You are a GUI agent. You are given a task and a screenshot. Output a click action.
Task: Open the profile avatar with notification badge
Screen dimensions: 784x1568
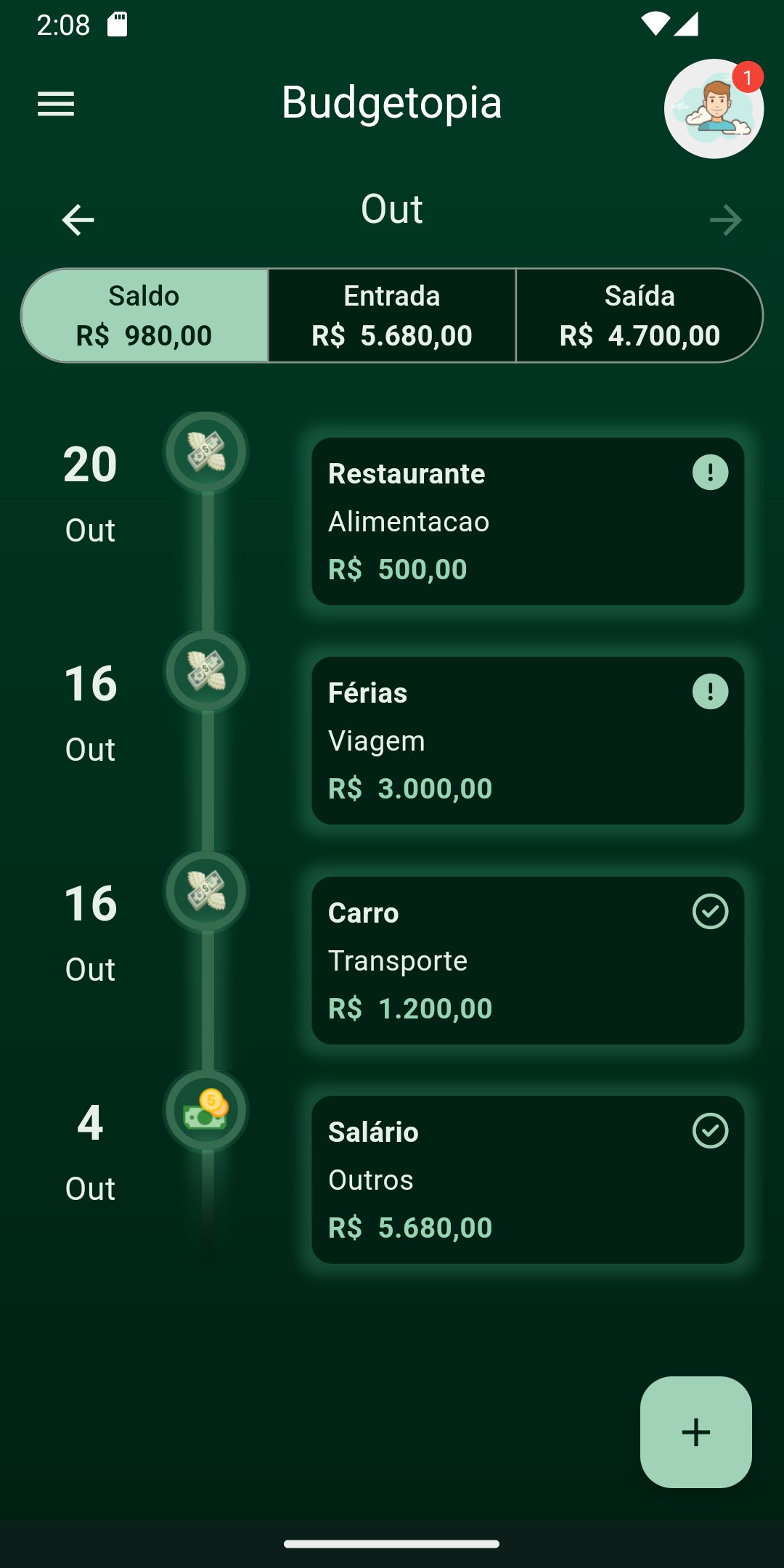(714, 109)
